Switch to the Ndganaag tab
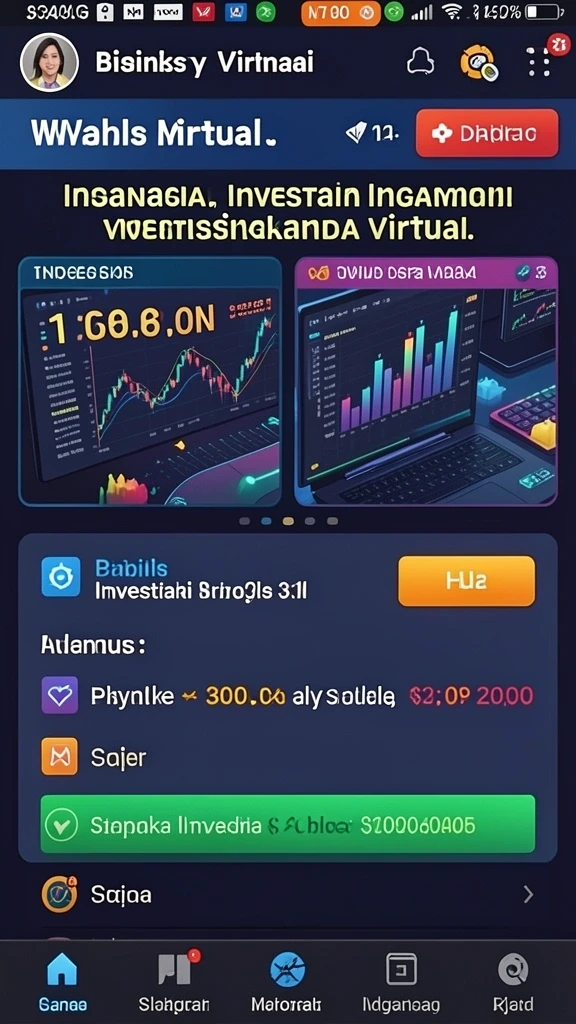Viewport: 576px width, 1024px height. tap(401, 982)
